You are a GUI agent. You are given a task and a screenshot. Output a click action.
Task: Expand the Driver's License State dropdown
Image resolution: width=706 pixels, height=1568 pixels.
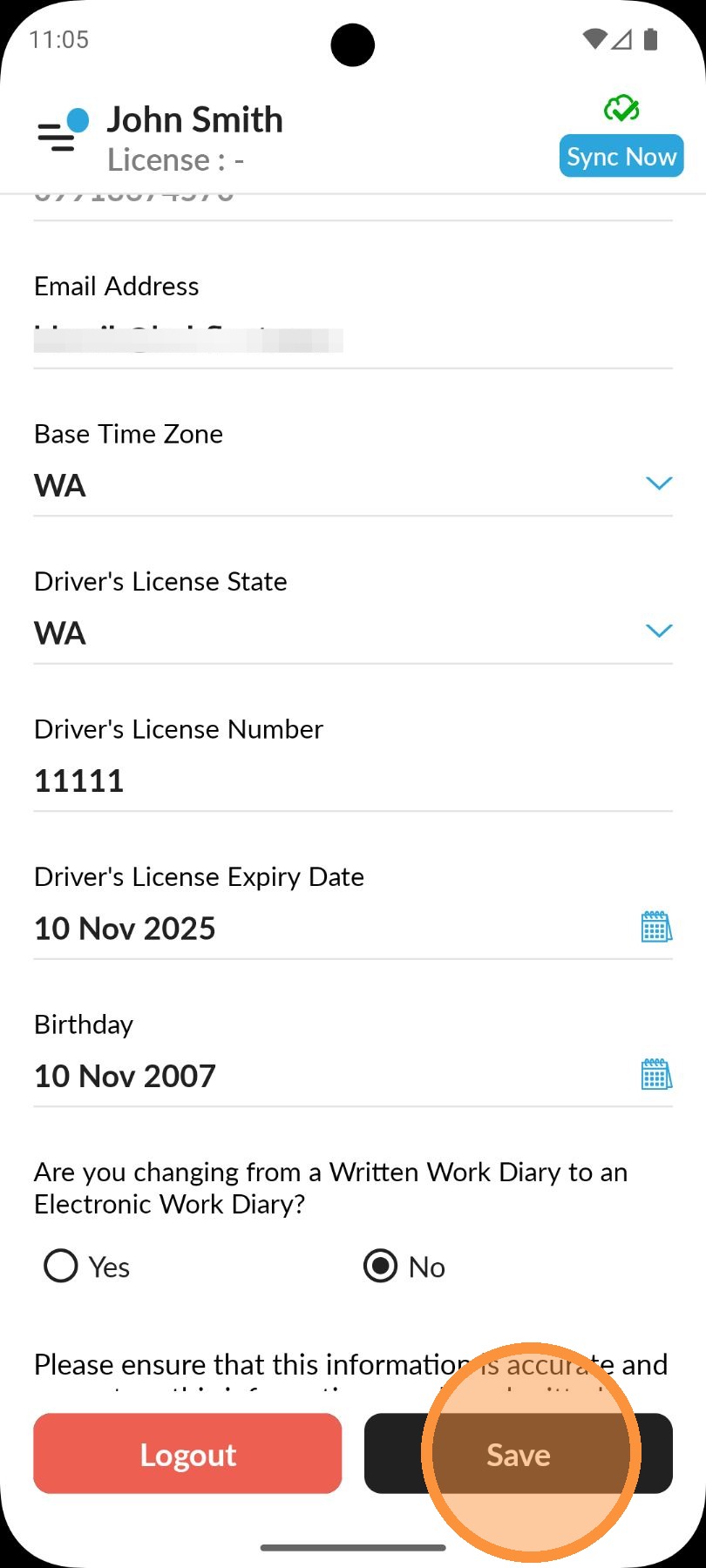[x=658, y=632]
